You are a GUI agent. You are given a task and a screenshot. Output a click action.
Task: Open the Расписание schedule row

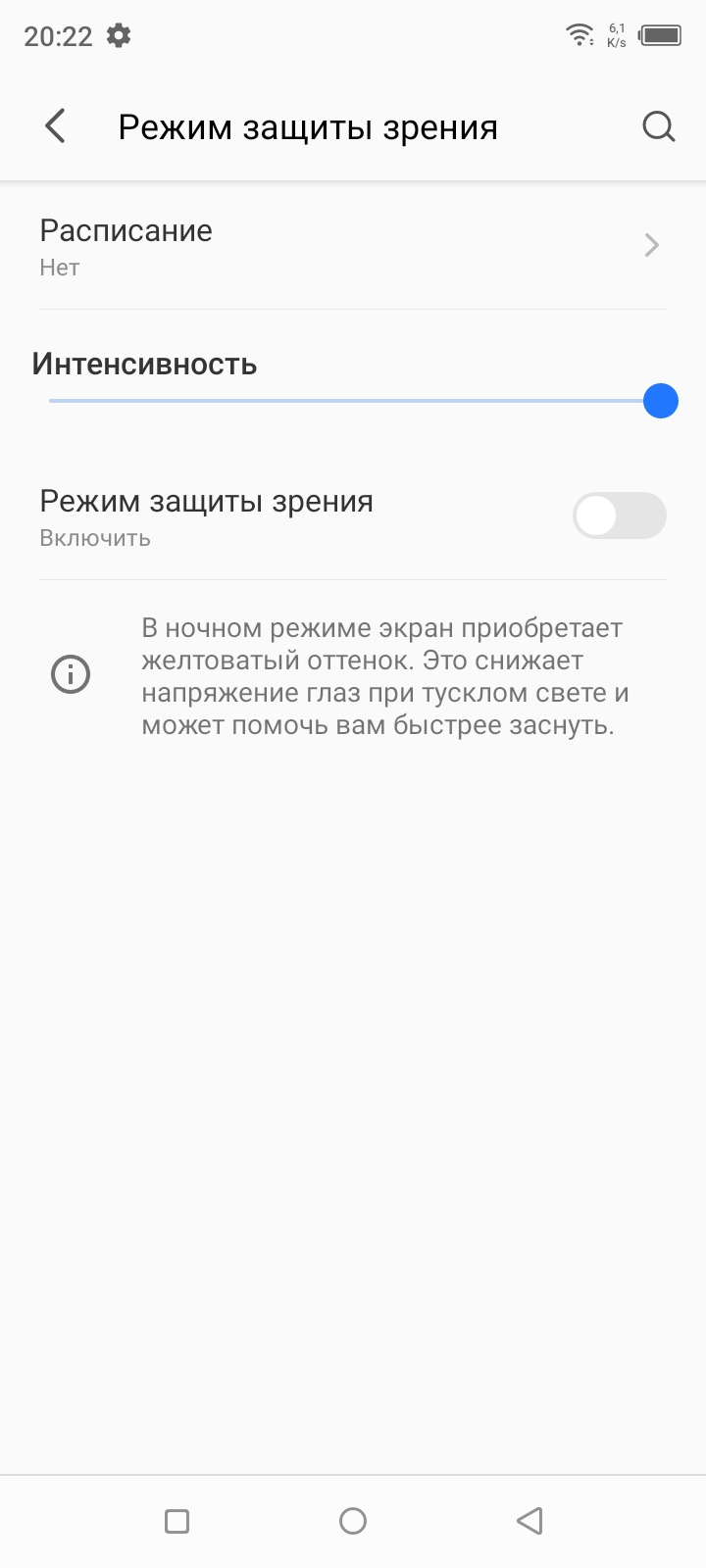point(353,246)
